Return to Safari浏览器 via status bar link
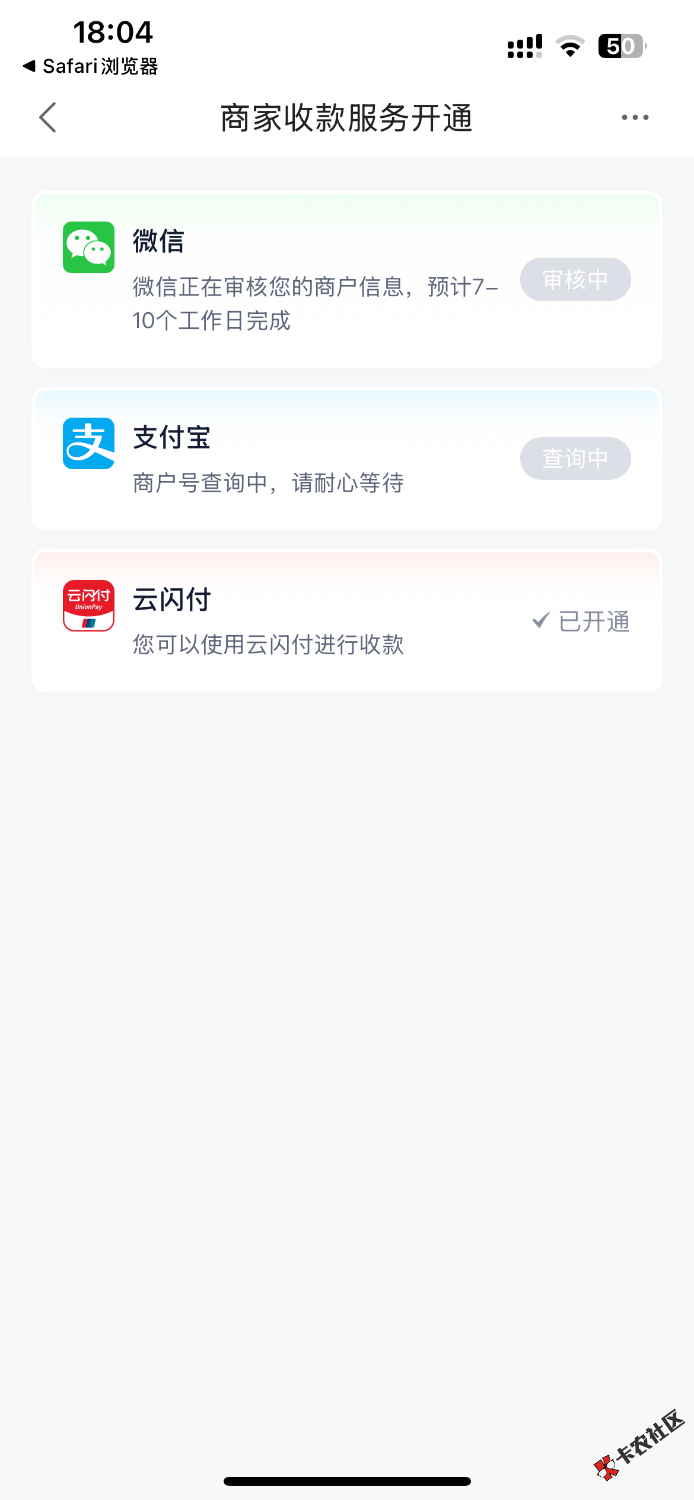 coord(90,67)
